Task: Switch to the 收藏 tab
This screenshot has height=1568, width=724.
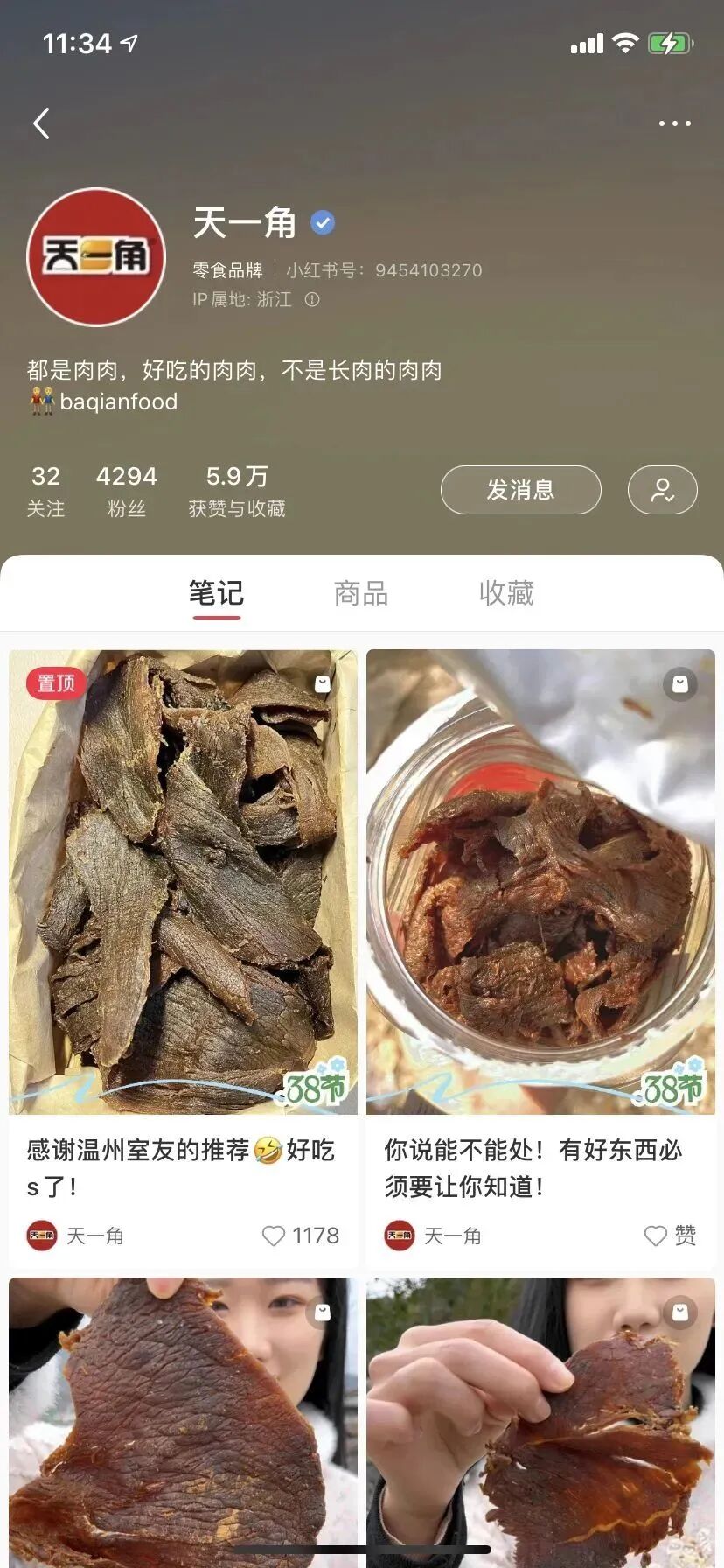Action: point(506,593)
